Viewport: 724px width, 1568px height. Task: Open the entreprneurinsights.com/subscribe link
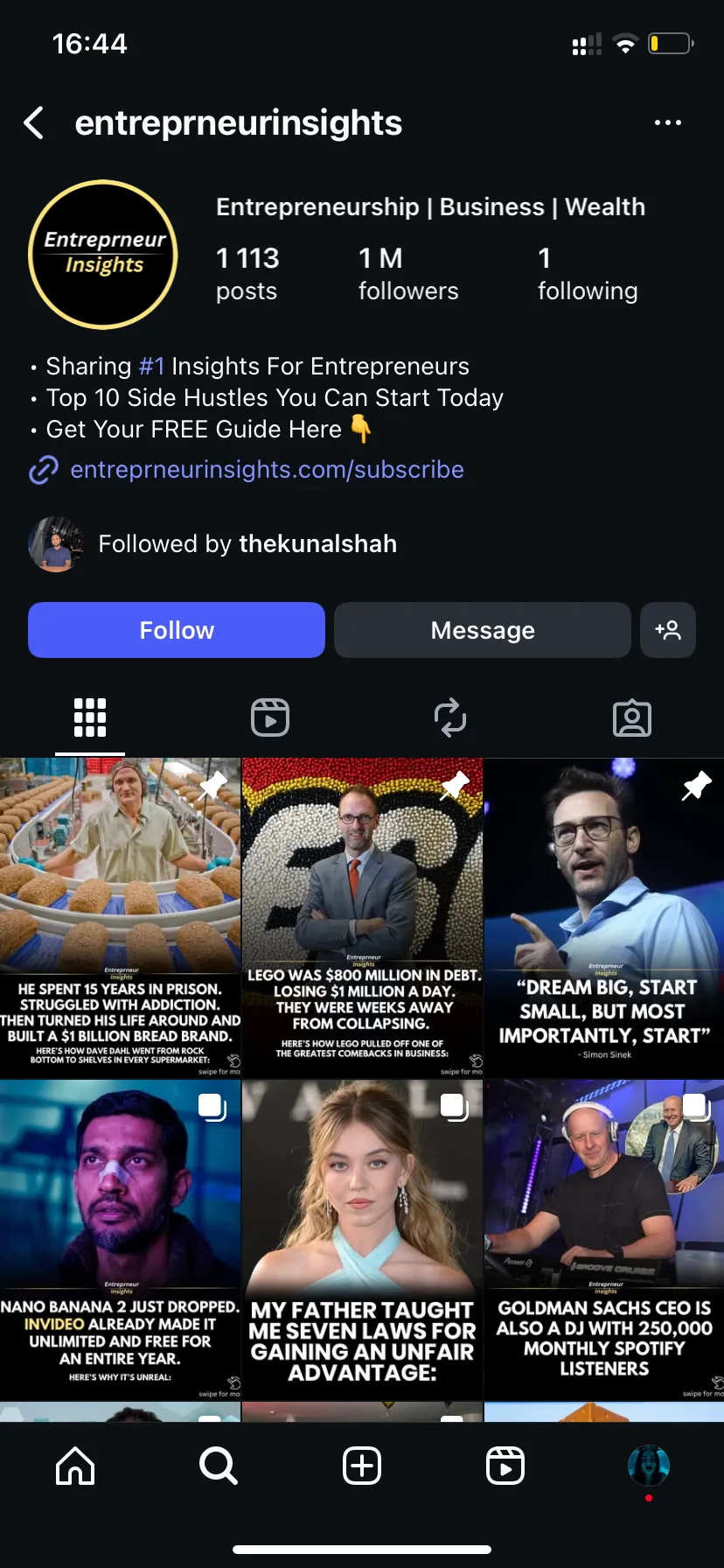click(267, 470)
